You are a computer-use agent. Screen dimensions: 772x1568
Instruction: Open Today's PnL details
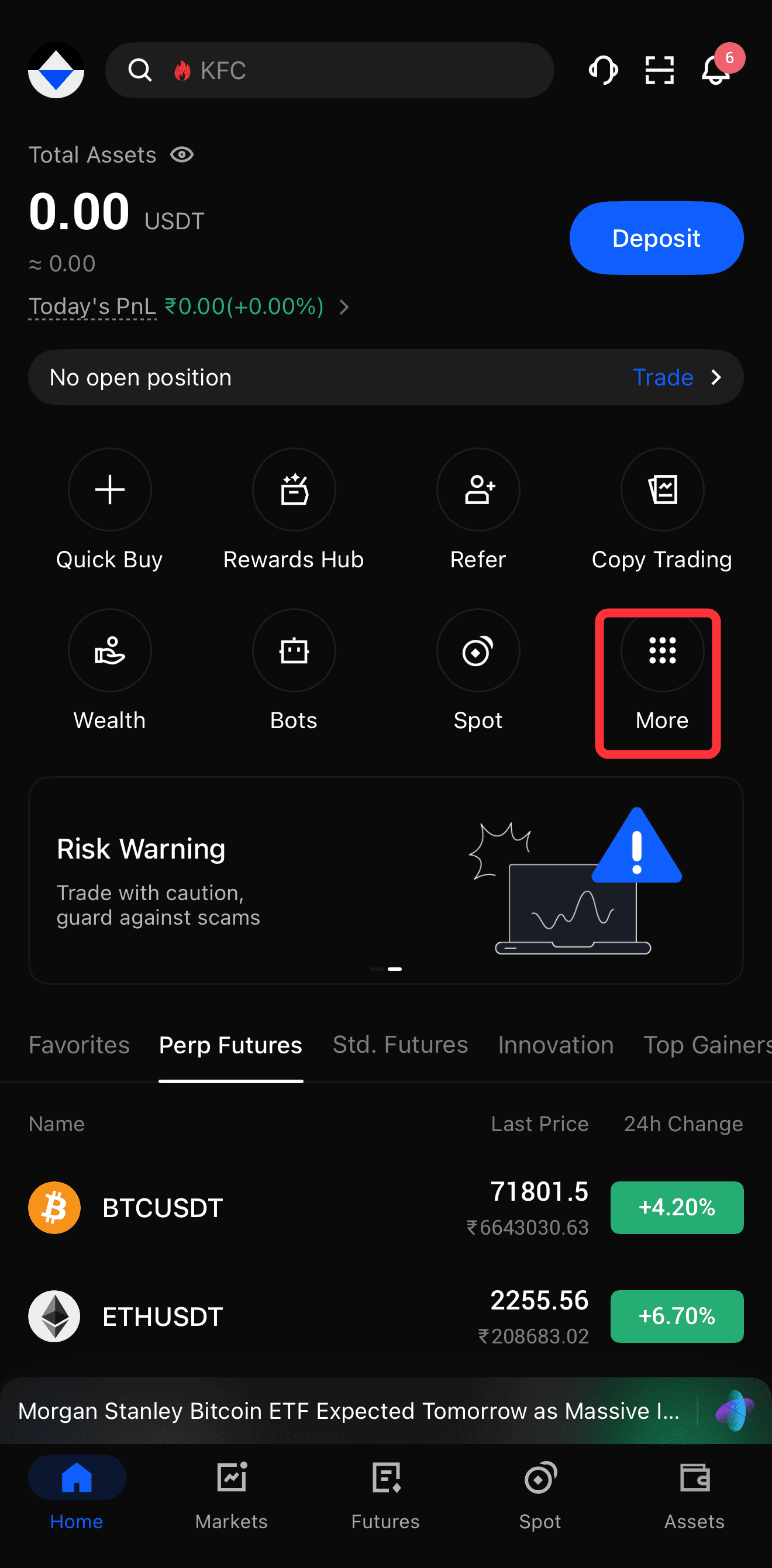[x=189, y=307]
